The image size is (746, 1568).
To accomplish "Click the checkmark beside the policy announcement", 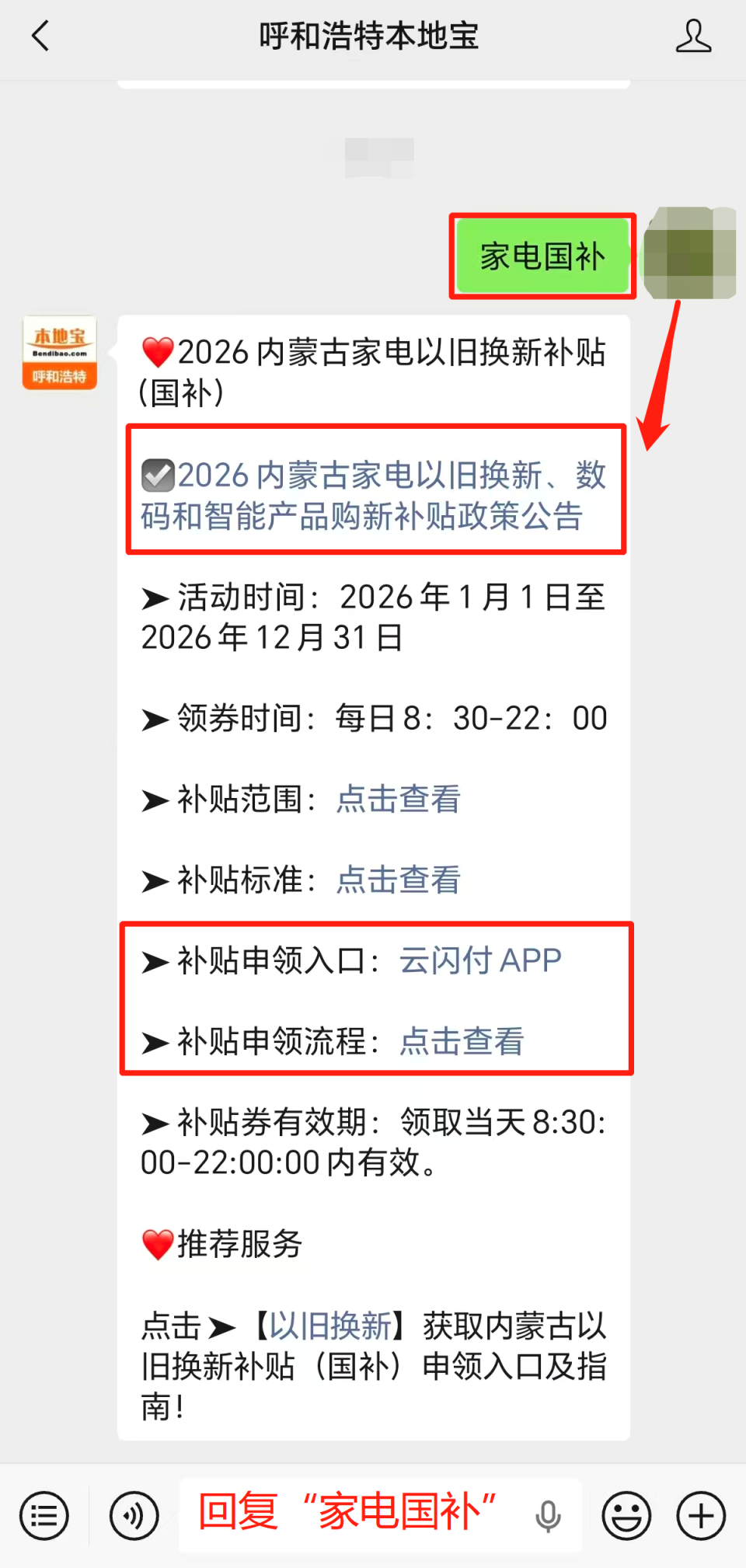I will coord(158,475).
